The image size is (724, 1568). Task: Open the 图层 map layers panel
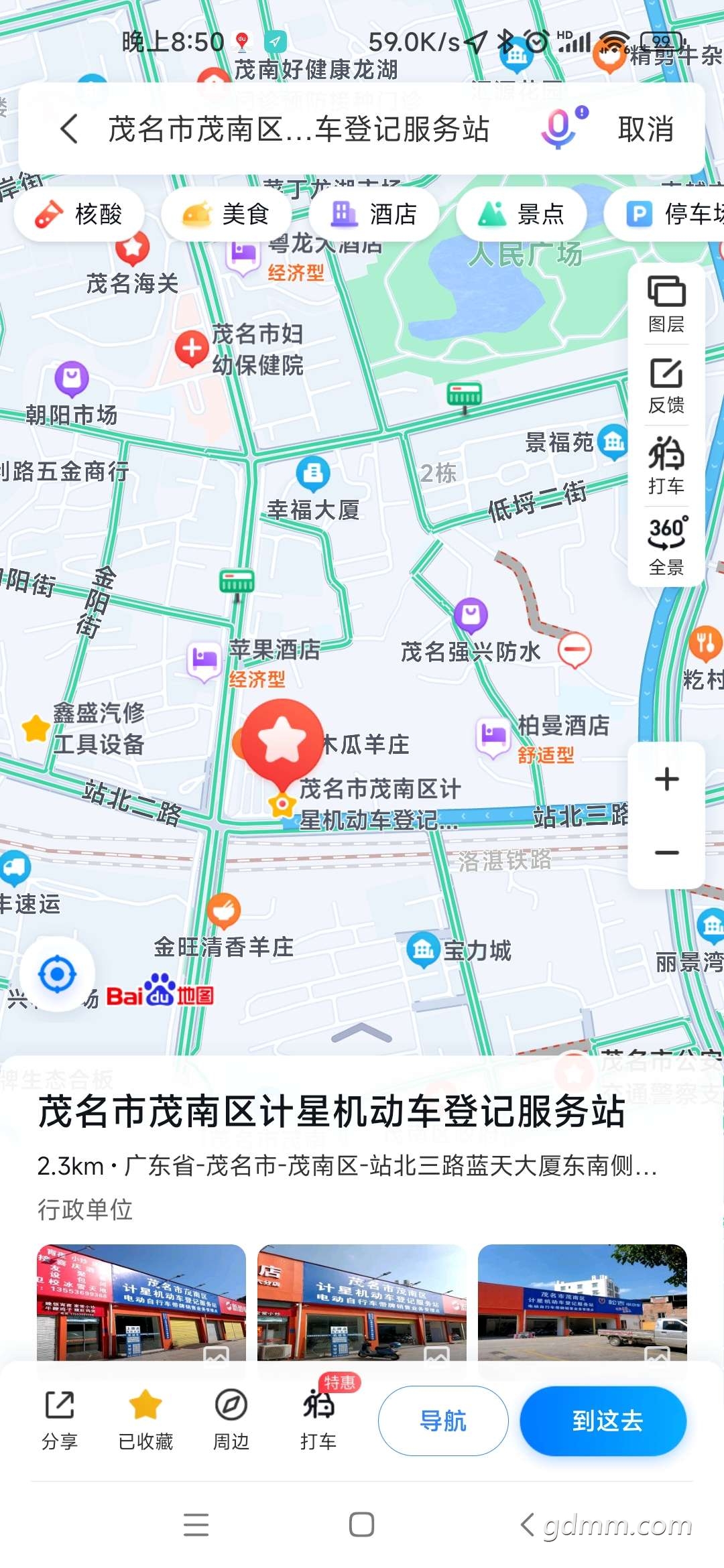click(x=666, y=304)
